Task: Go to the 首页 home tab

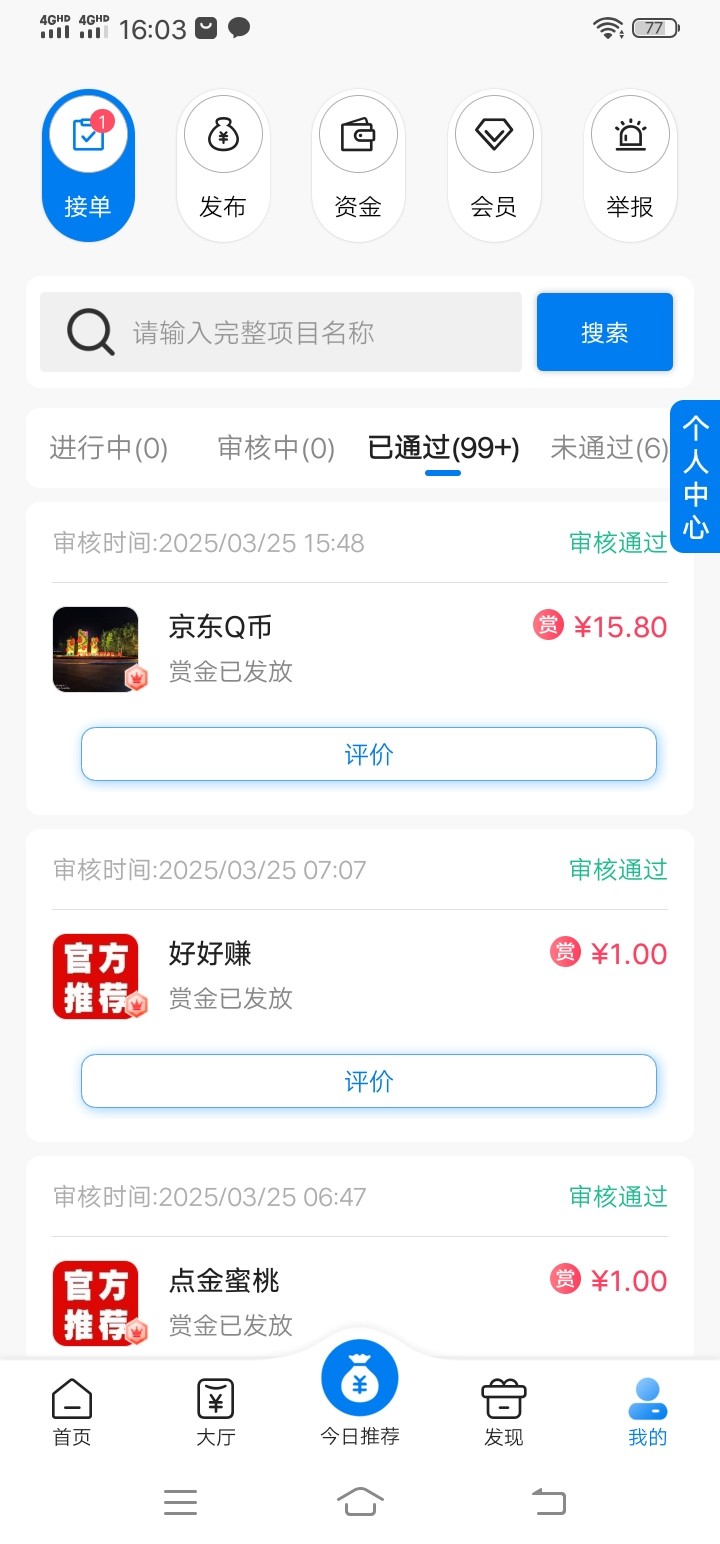Action: click(72, 1412)
